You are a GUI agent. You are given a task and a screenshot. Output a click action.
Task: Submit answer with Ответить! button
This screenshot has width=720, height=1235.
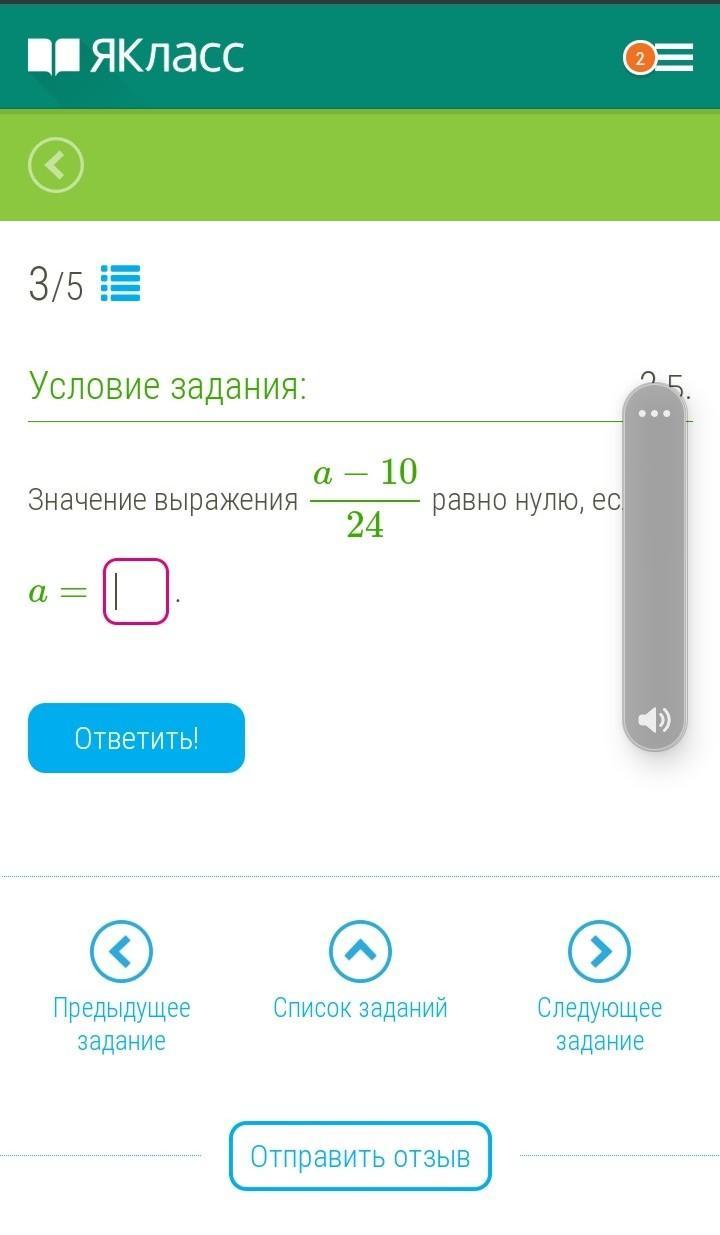tap(136, 738)
